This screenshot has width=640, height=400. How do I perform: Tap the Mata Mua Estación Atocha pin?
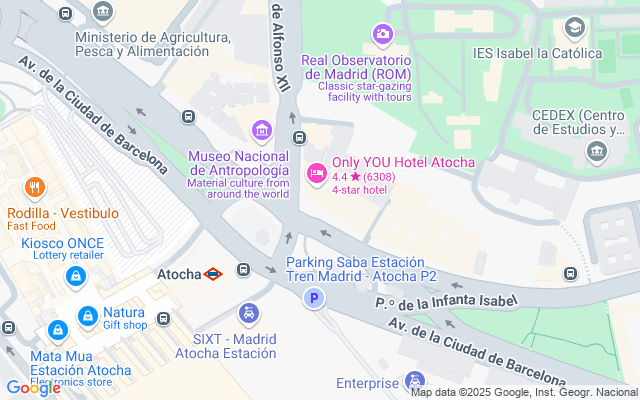(58, 329)
